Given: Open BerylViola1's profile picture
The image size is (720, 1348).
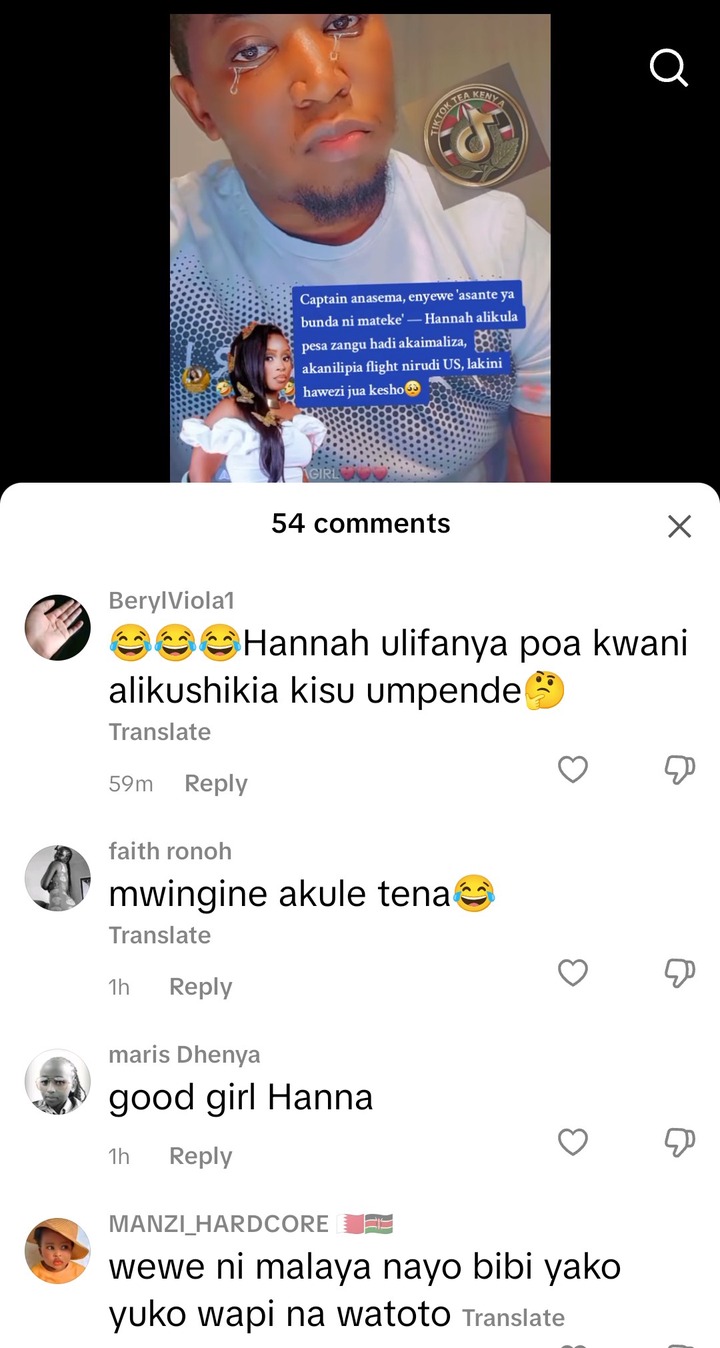Looking at the screenshot, I should tap(57, 627).
